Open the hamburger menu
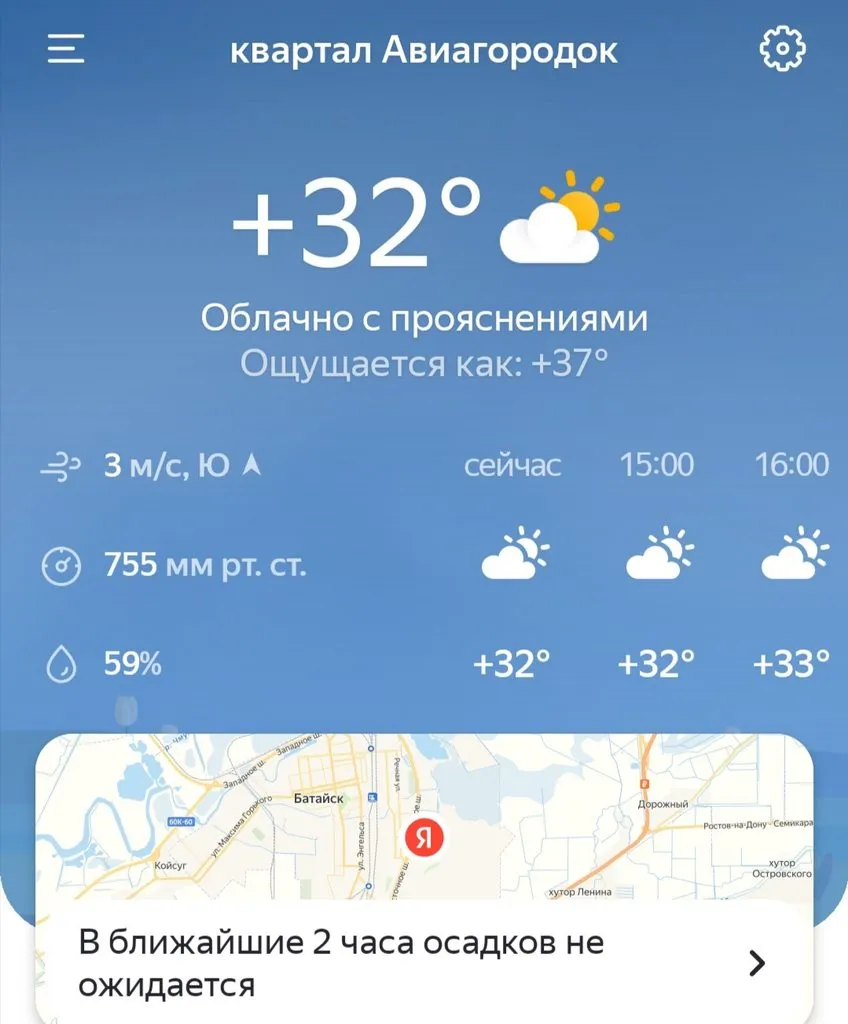The width and height of the screenshot is (848, 1024). pyautogui.click(x=63, y=50)
